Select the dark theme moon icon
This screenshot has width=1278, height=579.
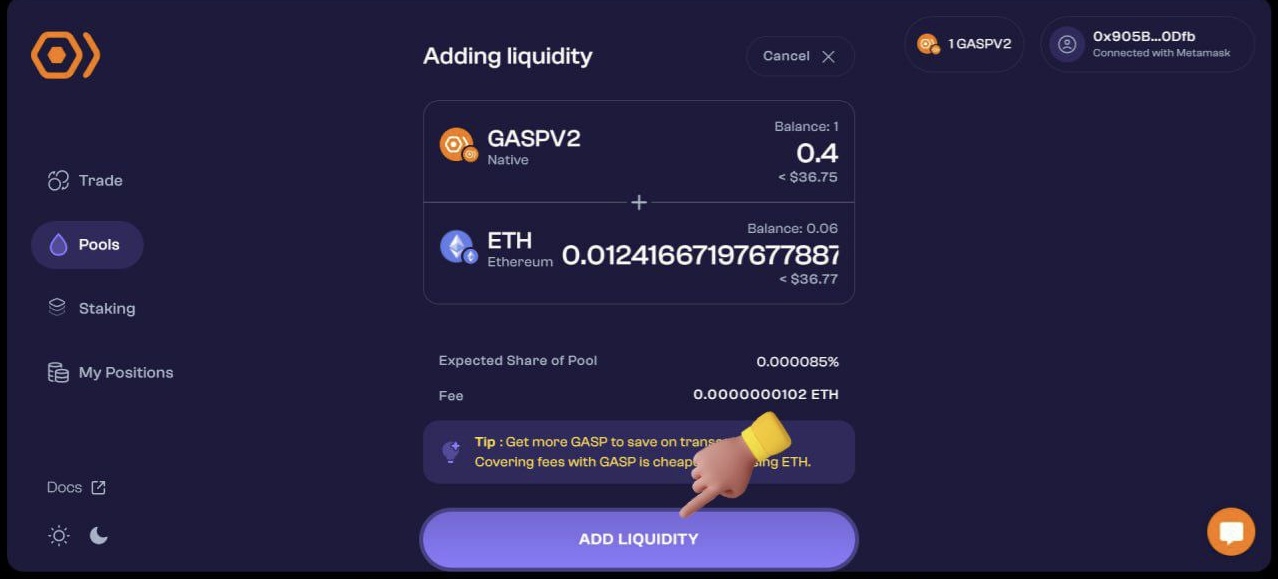coord(98,535)
